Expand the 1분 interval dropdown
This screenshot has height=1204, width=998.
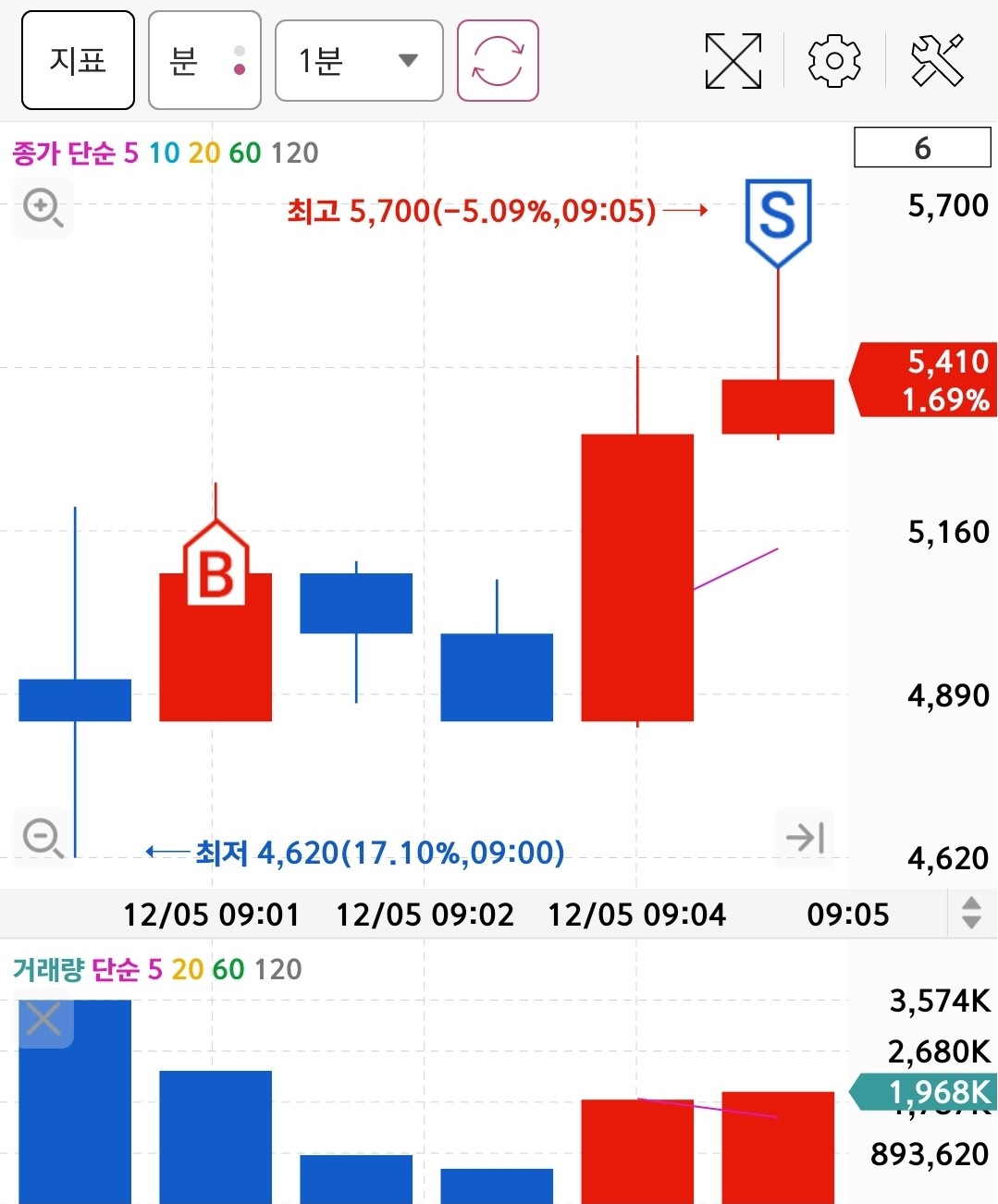(359, 61)
